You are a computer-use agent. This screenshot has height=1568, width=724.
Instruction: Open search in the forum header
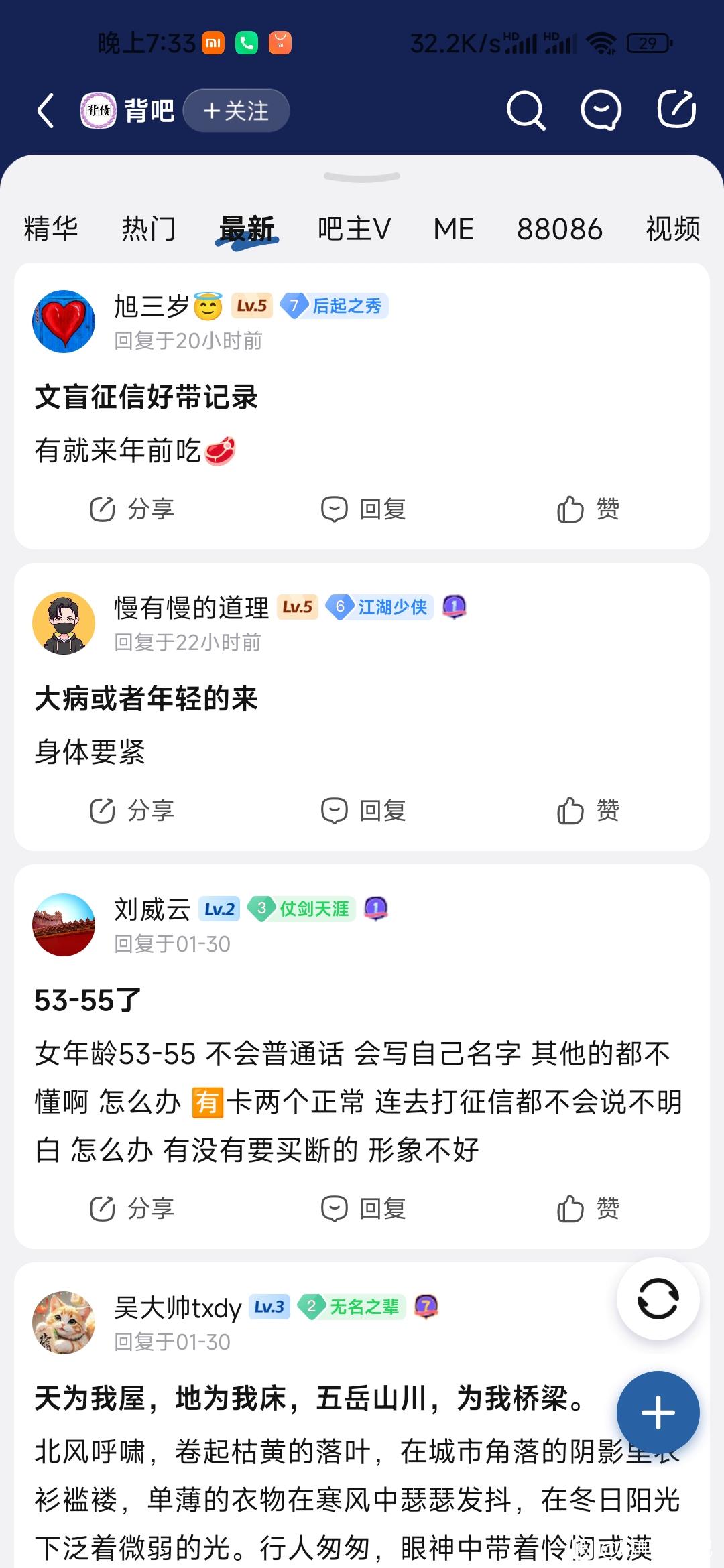[x=525, y=111]
